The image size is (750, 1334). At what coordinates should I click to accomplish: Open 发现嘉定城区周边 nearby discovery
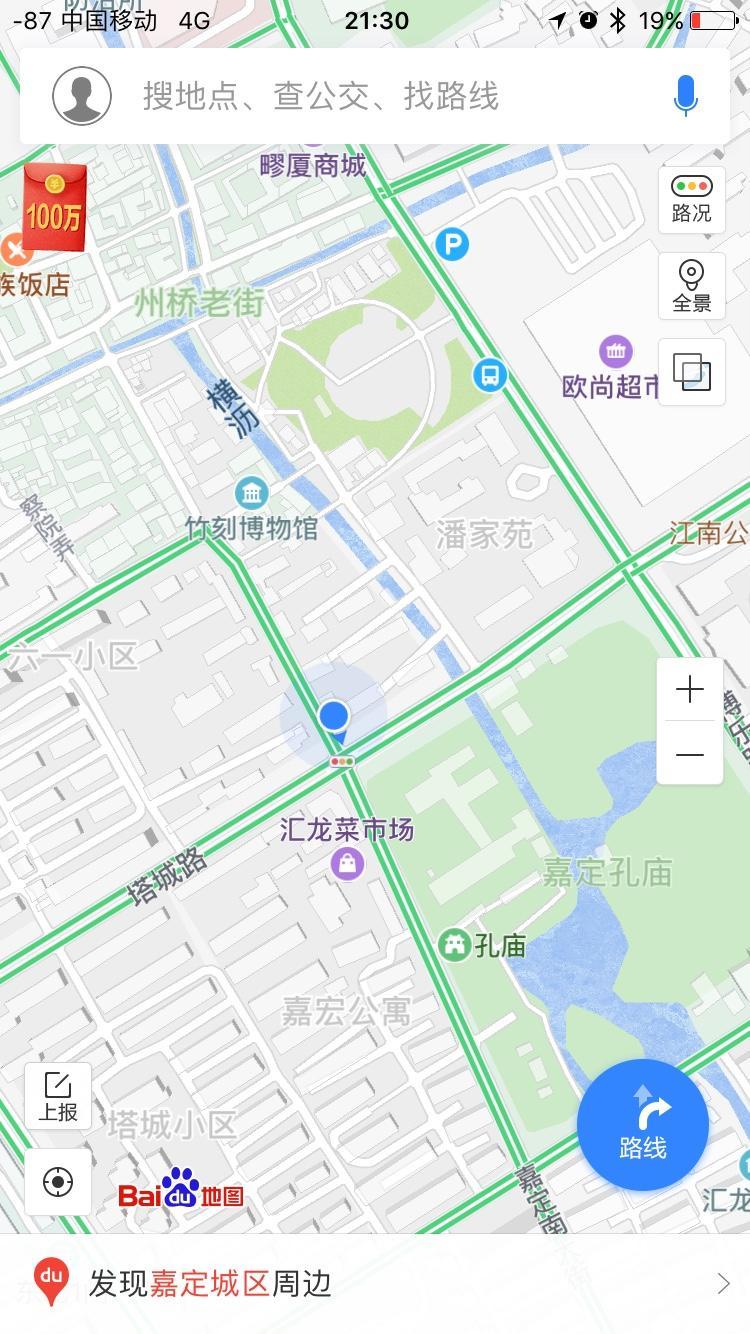coord(375,1284)
